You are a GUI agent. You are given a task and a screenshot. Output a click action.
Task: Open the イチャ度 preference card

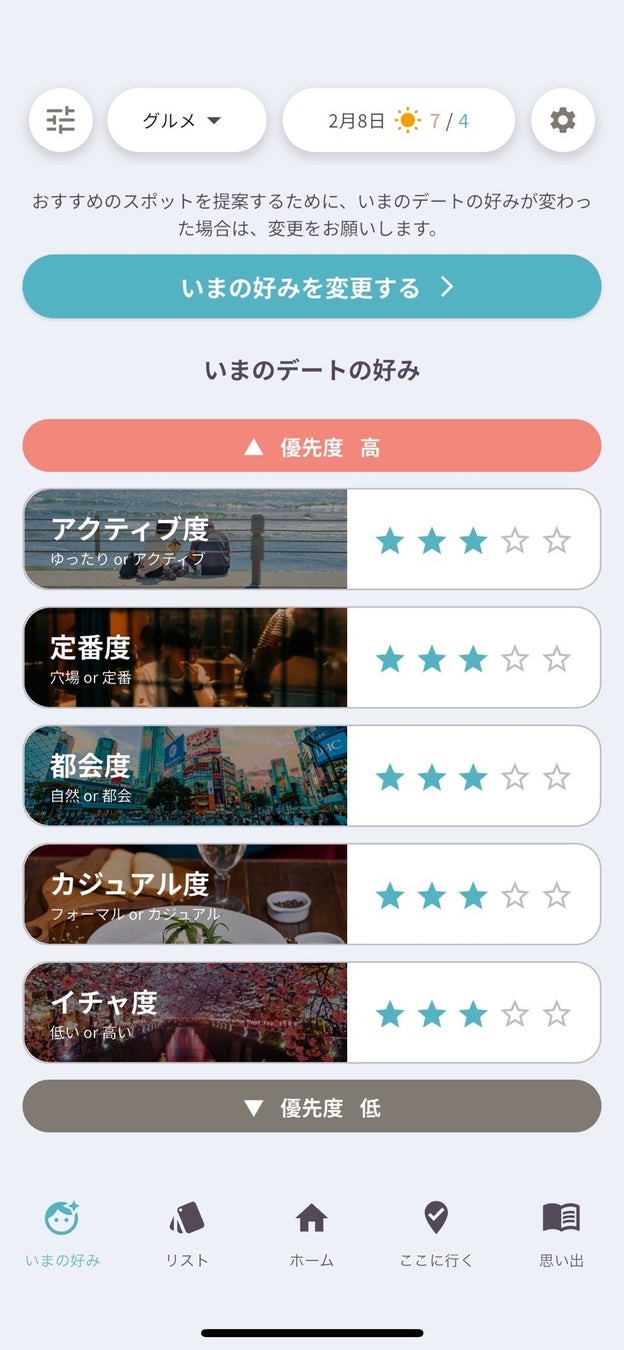pos(312,1012)
